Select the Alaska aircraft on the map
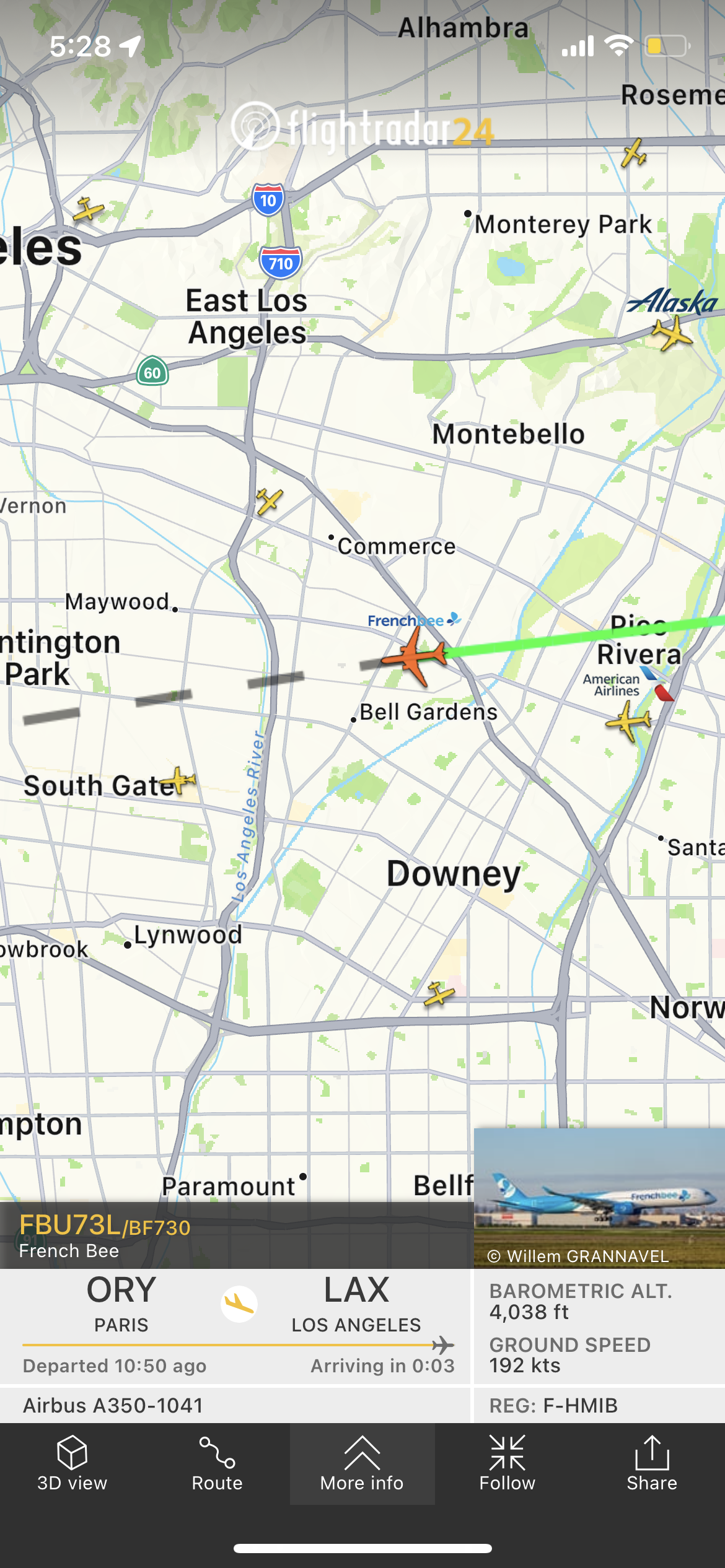The height and width of the screenshot is (1568, 725). [672, 333]
